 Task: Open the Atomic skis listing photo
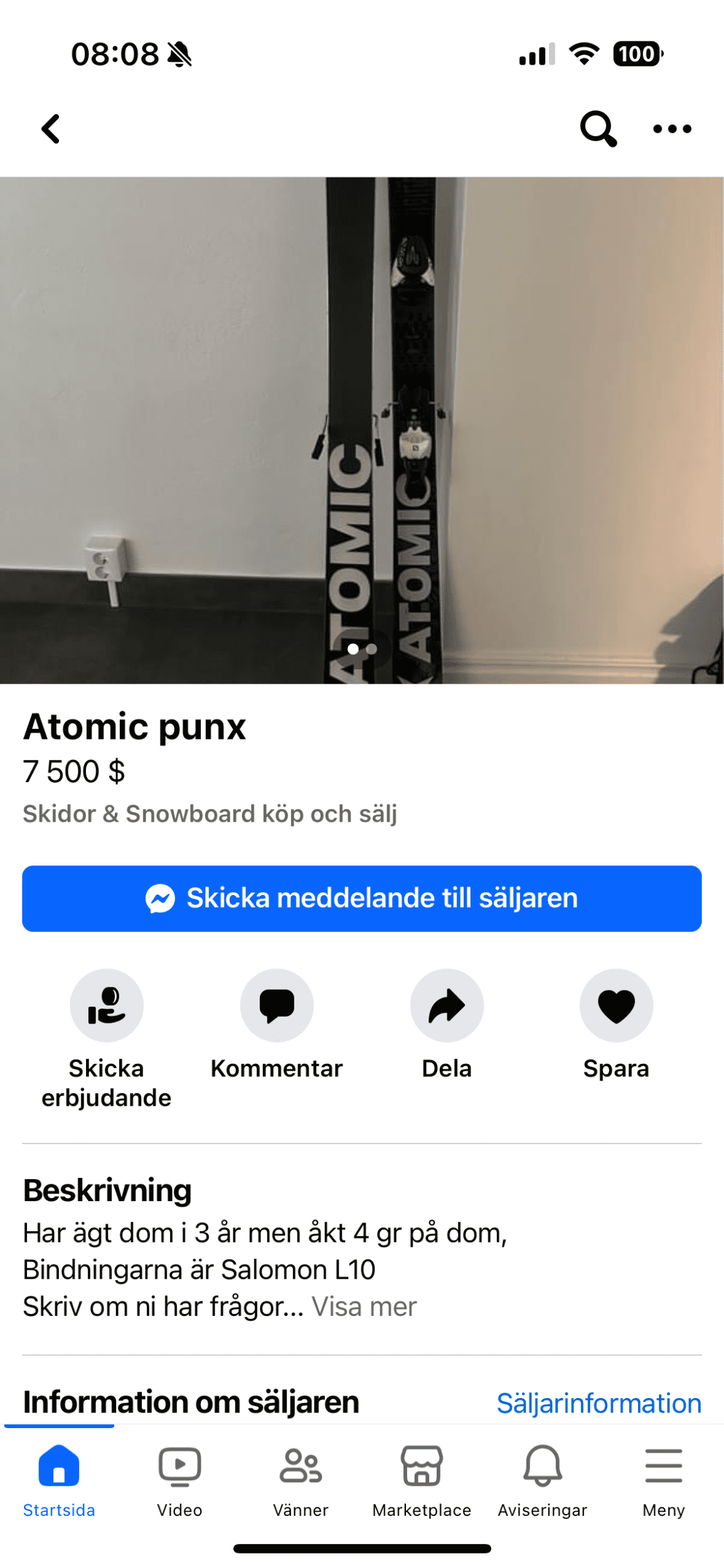(x=361, y=430)
